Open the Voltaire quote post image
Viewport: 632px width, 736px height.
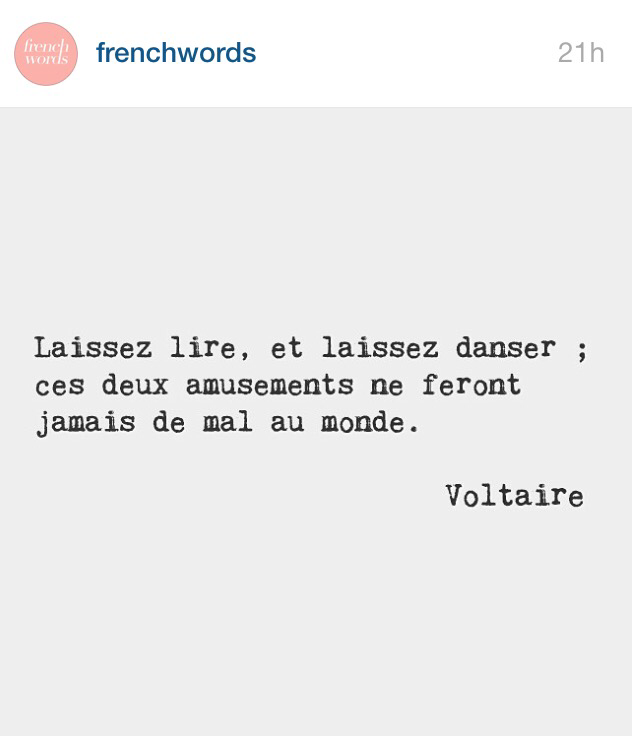[316, 420]
